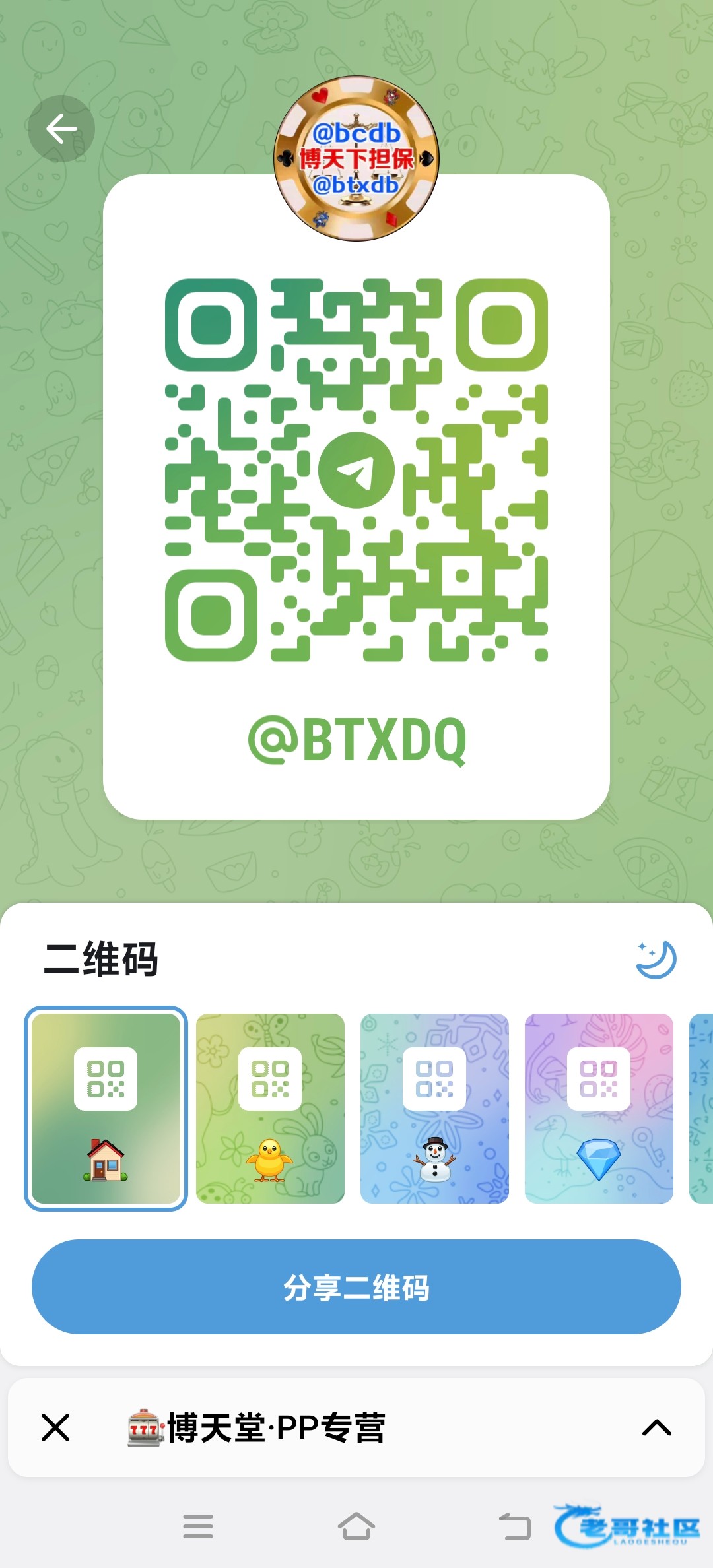Open recent apps from the navigation bar
Viewport: 713px width, 1568px height.
[198, 1526]
